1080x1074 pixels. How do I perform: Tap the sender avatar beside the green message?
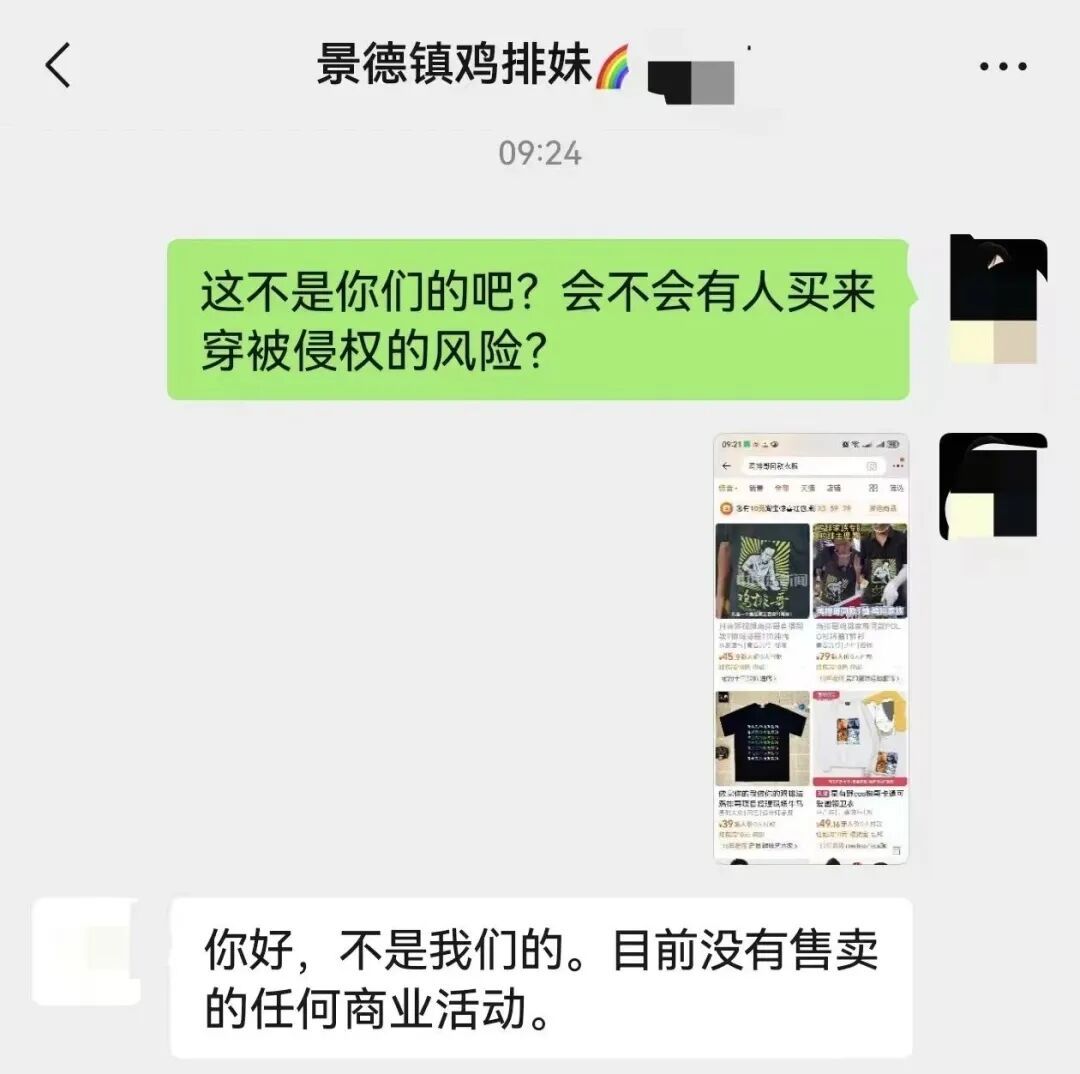[x=998, y=299]
